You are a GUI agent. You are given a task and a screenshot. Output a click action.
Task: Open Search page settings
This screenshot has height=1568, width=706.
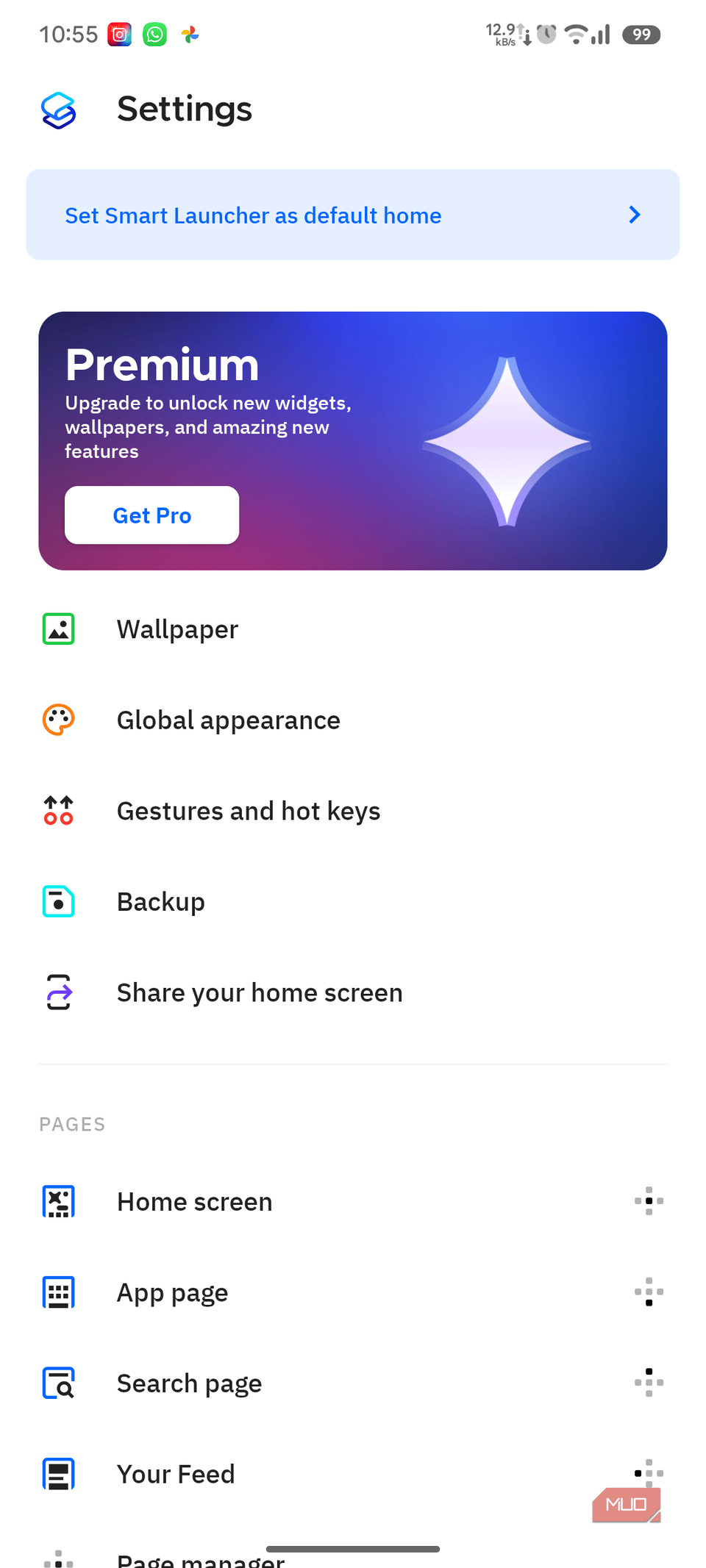tap(189, 1383)
